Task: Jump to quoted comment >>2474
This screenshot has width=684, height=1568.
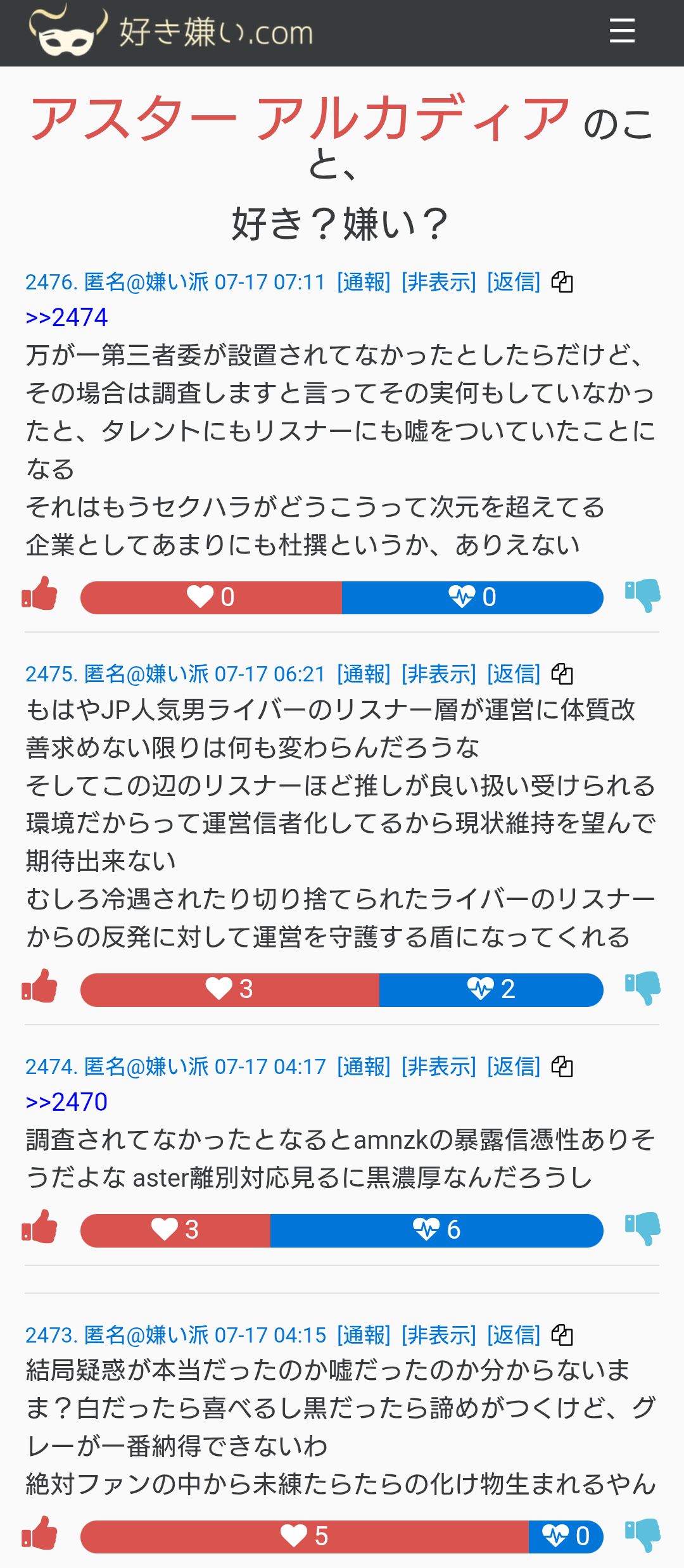Action: point(66,317)
